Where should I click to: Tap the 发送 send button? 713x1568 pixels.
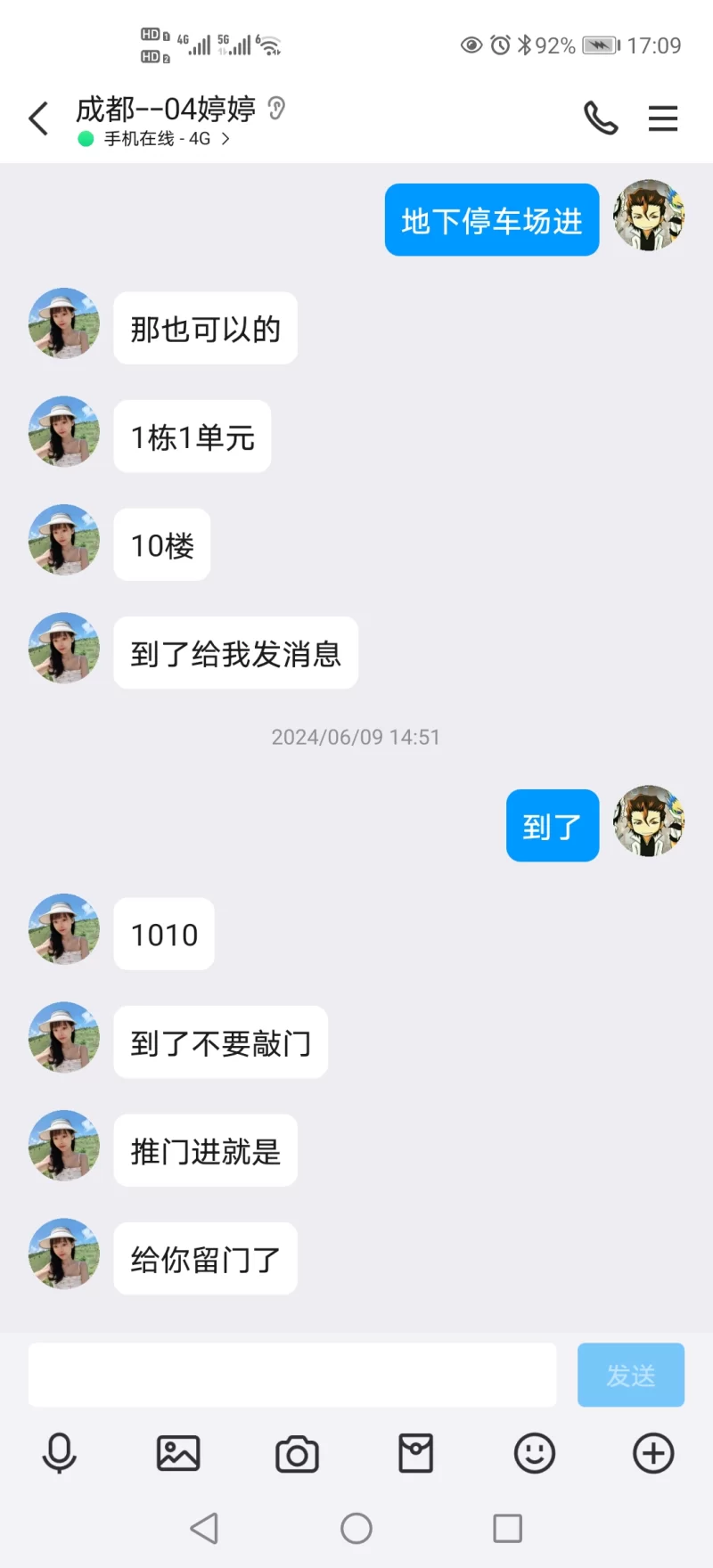tap(631, 1375)
